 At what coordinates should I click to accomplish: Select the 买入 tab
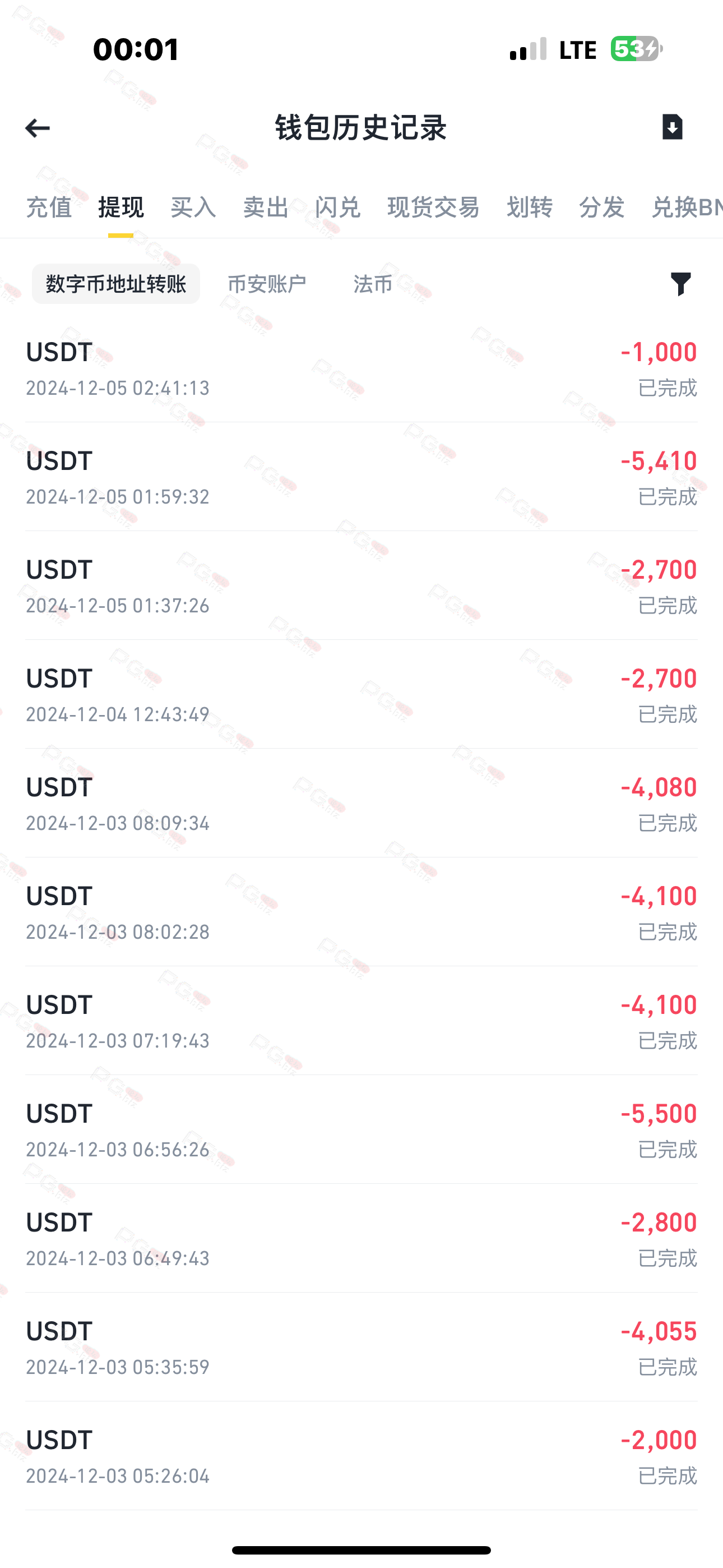click(x=193, y=207)
